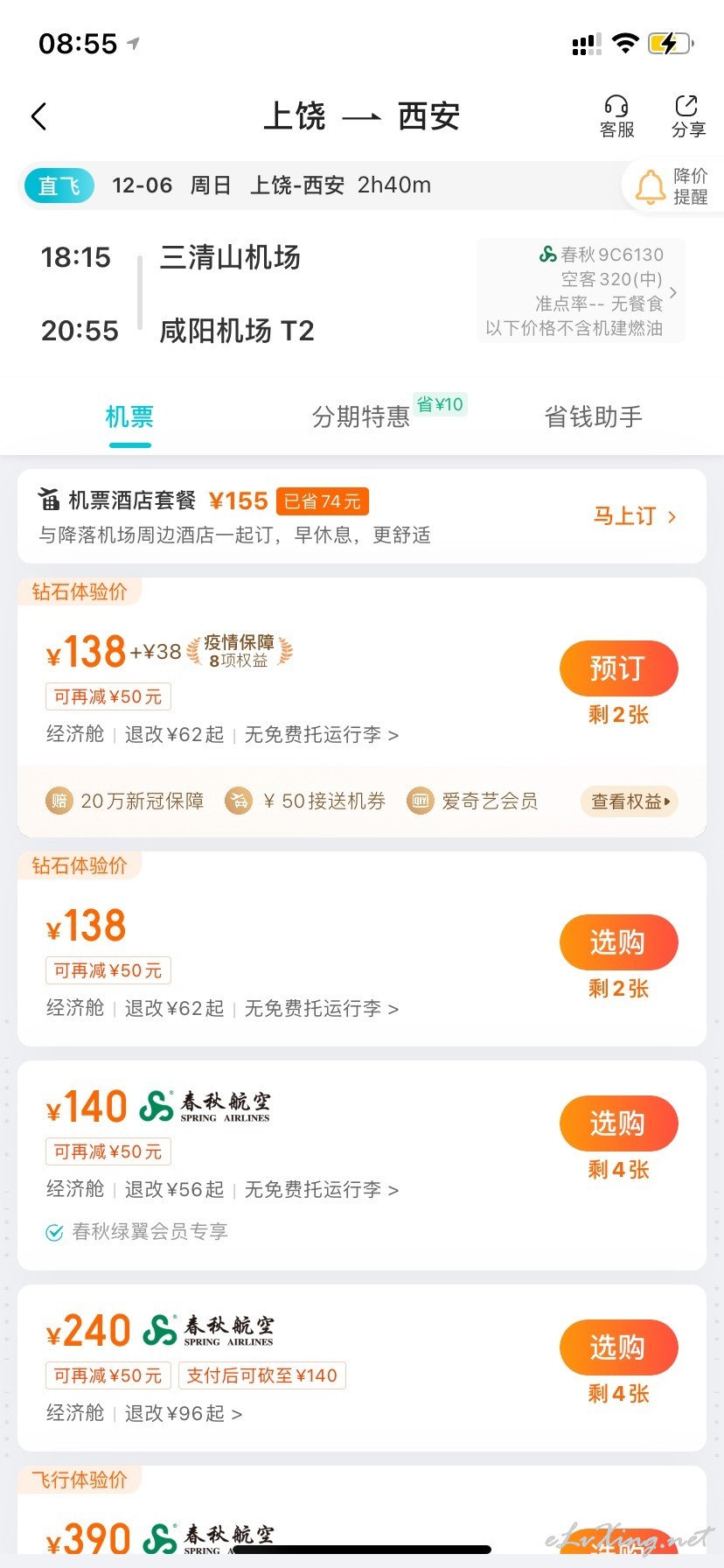Tap 马上订 for the flight-hotel package
The width and height of the screenshot is (724, 1568).
[635, 516]
